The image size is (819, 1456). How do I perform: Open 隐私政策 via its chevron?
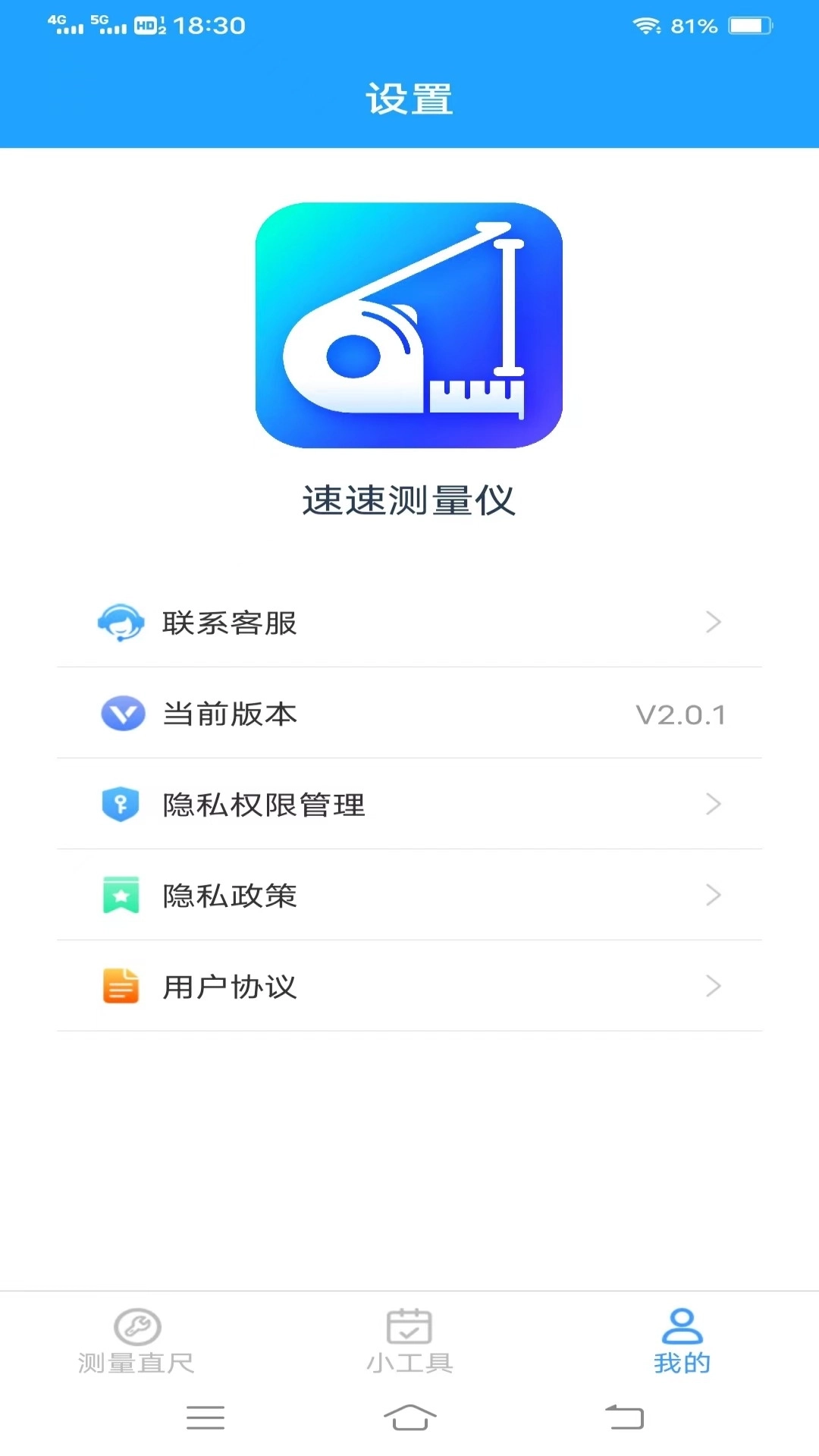(x=713, y=895)
